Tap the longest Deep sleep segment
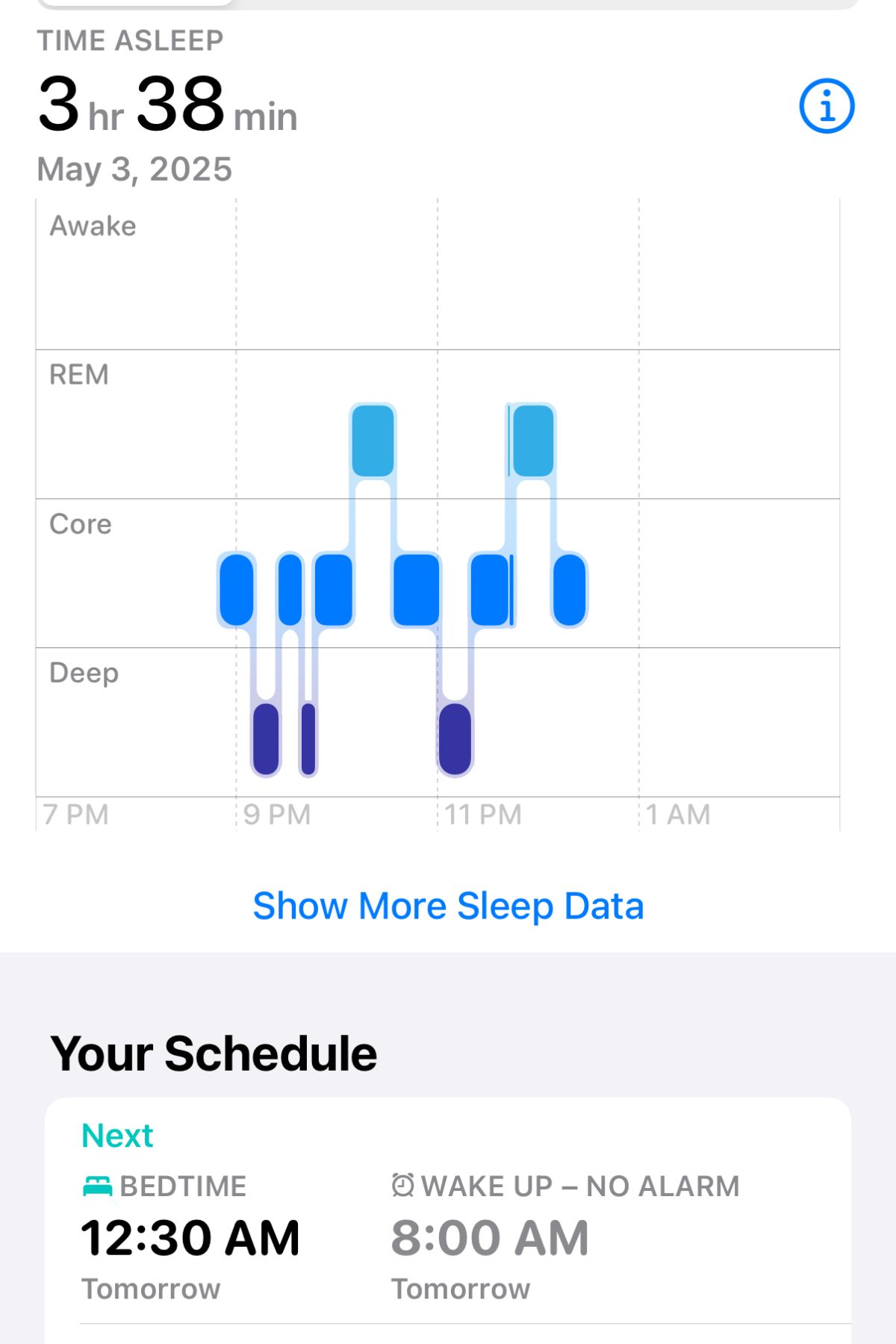This screenshot has height=1344, width=896. coord(455,738)
